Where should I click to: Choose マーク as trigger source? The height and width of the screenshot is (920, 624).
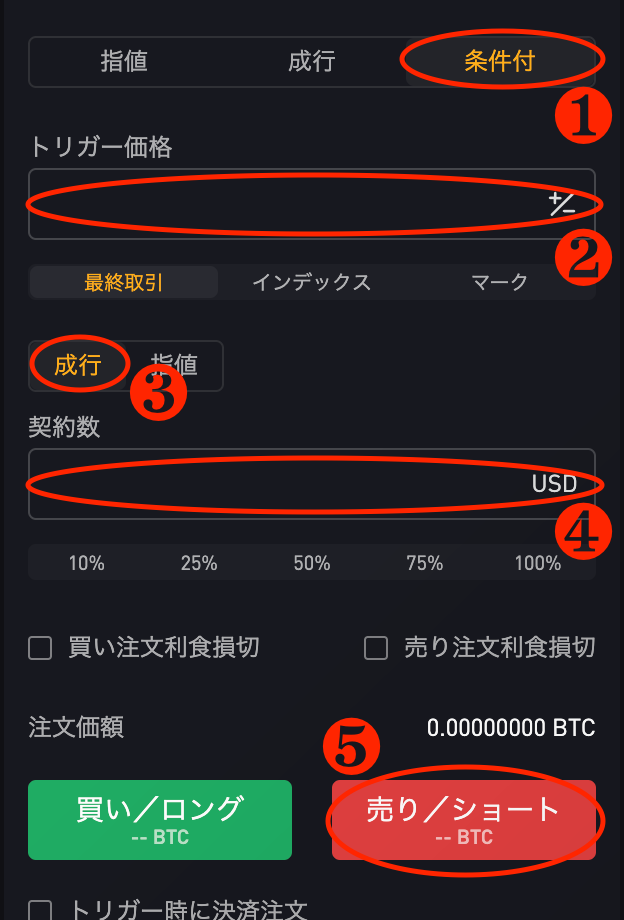click(x=499, y=282)
